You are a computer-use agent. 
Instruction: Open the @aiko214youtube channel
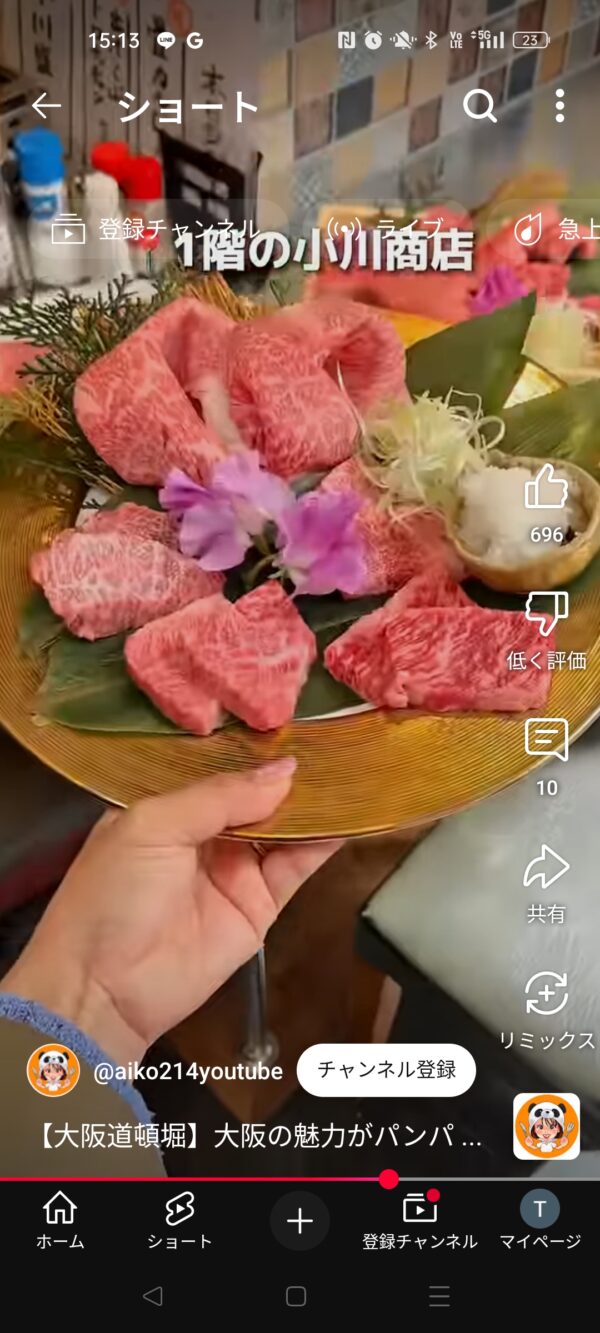coord(187,1071)
